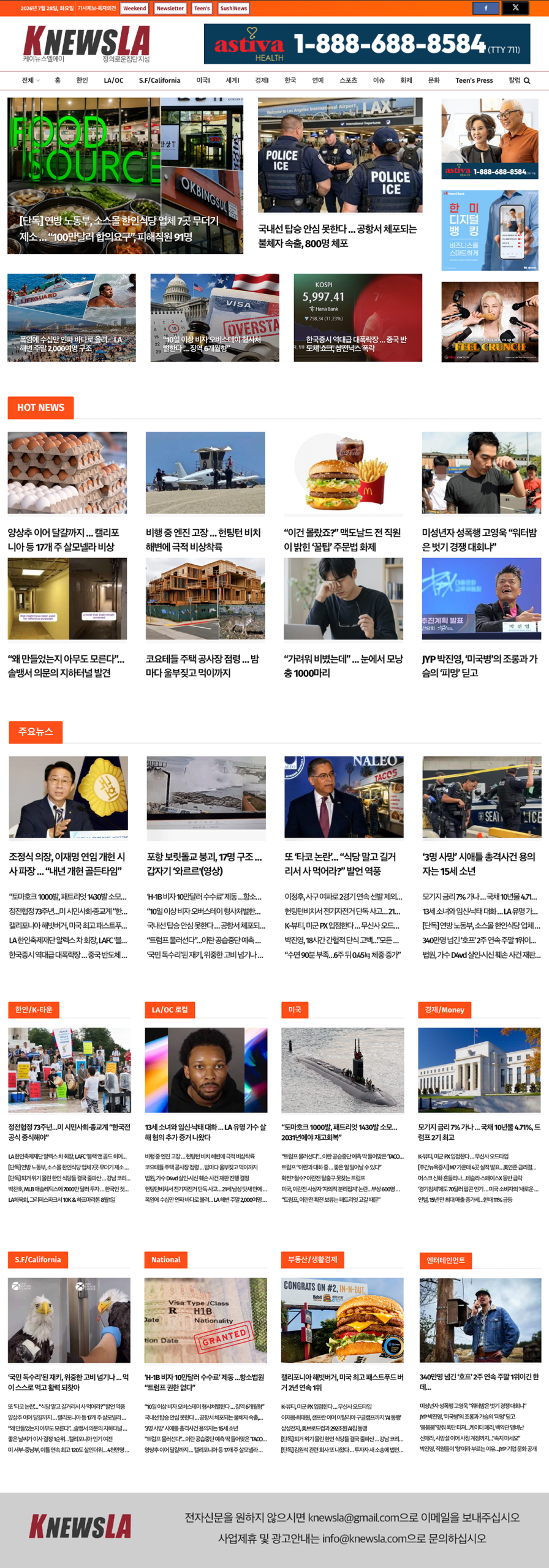Image resolution: width=549 pixels, height=1568 pixels.
Task: Tap the Astiva Health phone banner ad
Action: point(367,44)
